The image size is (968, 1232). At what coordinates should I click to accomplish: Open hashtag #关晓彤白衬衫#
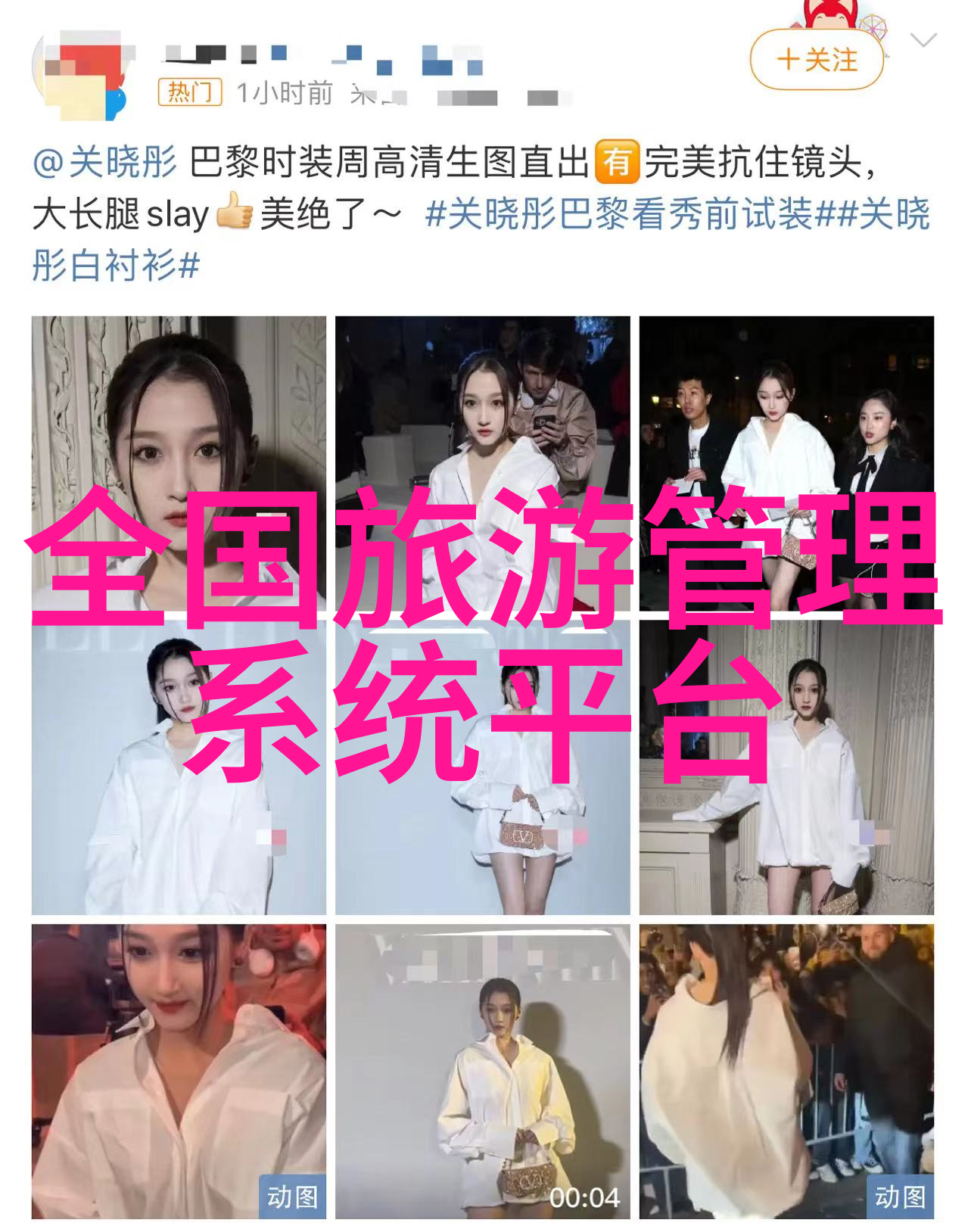point(115,266)
